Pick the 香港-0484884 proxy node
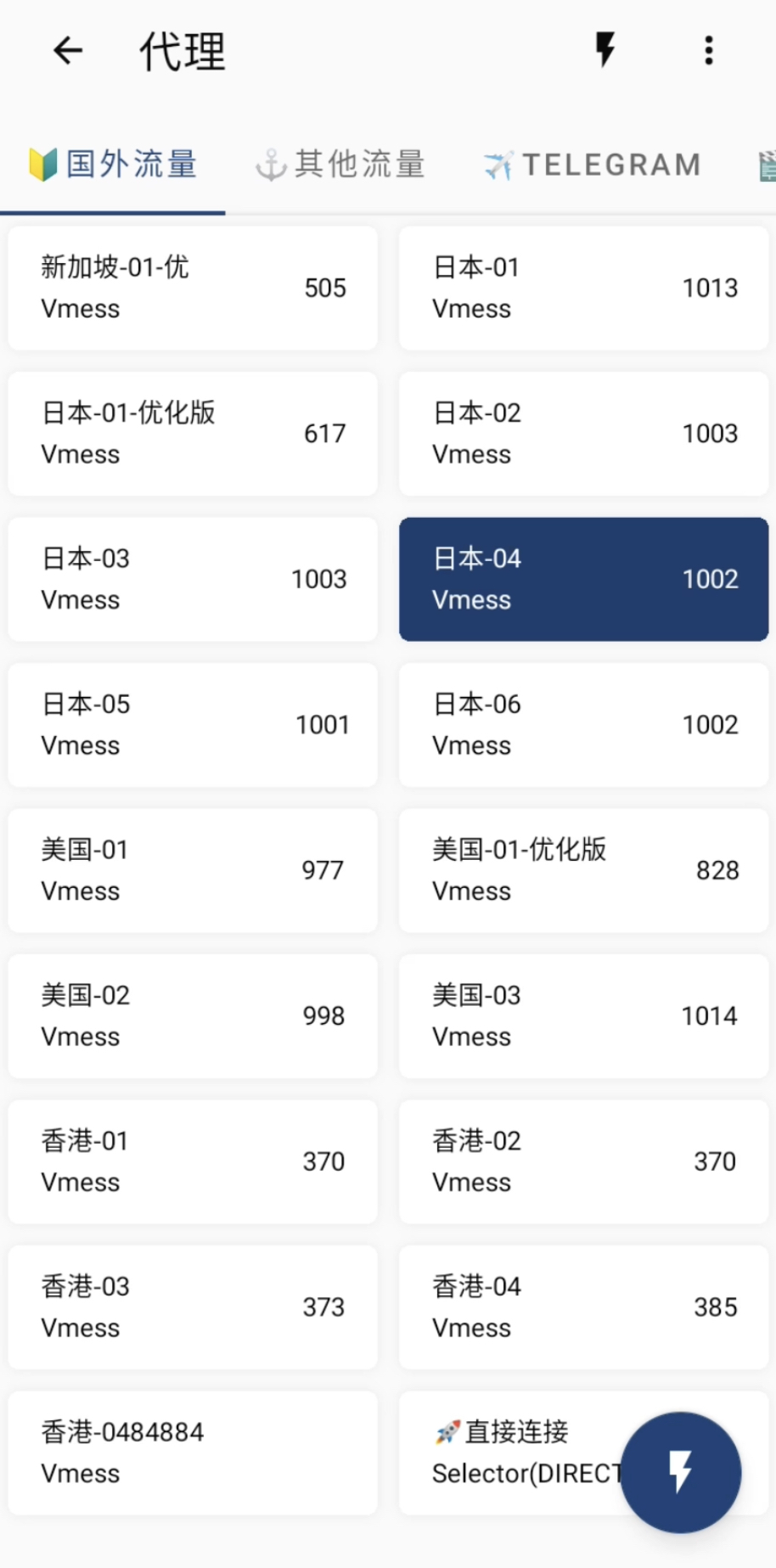The height and width of the screenshot is (1568, 776). coord(193,1453)
